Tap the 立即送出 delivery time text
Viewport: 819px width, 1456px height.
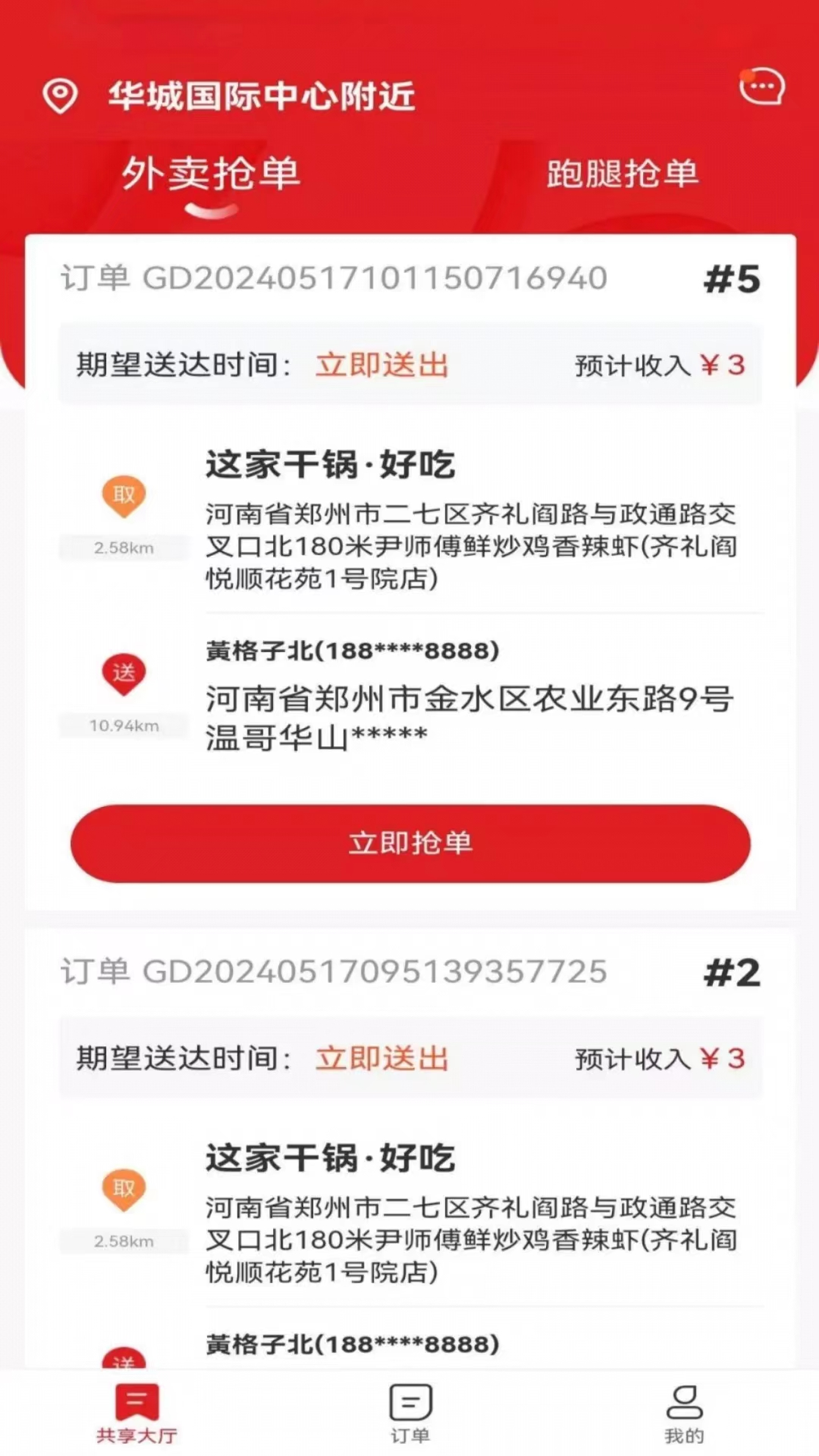tap(381, 365)
